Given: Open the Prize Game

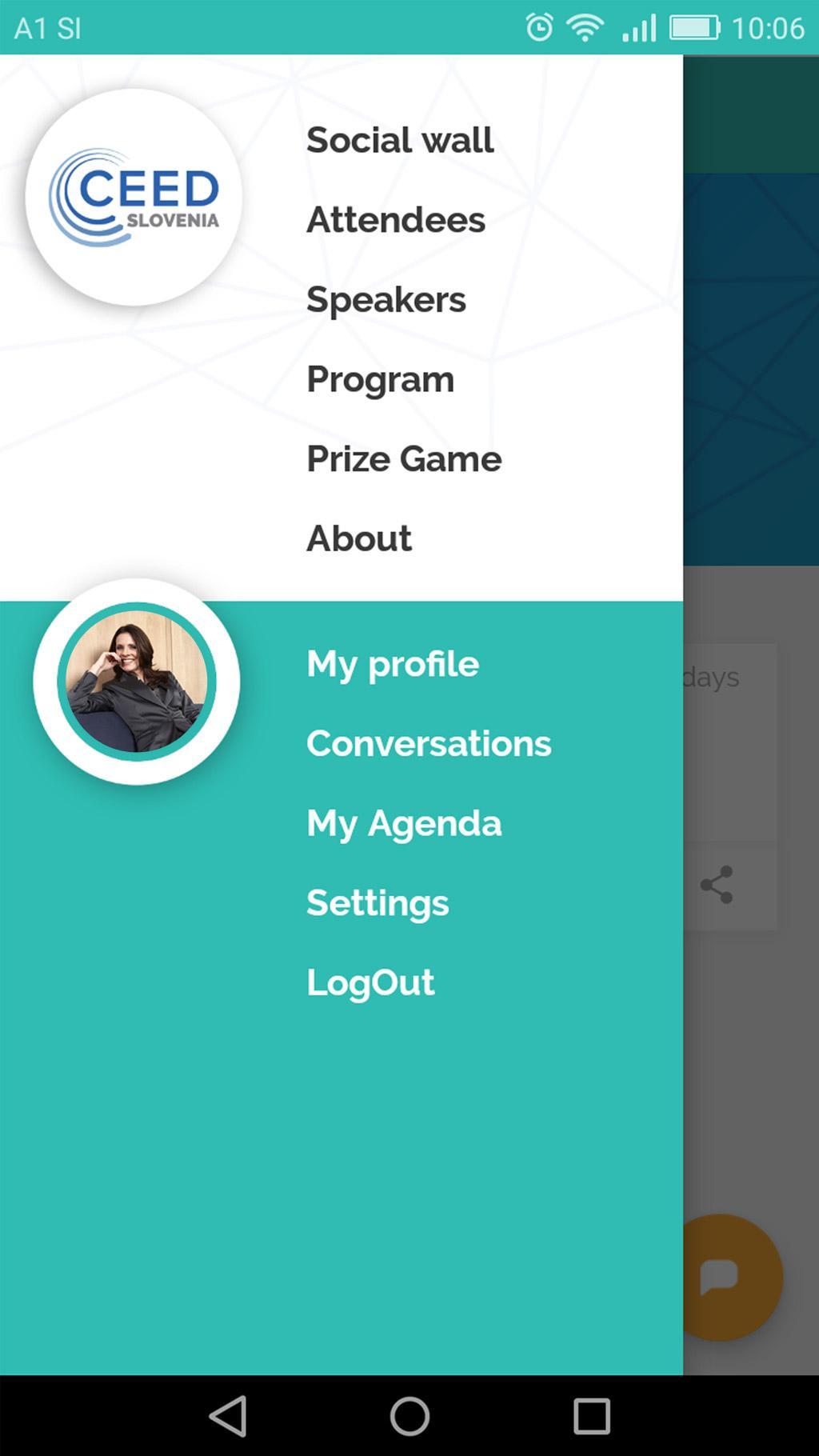Looking at the screenshot, I should [404, 459].
